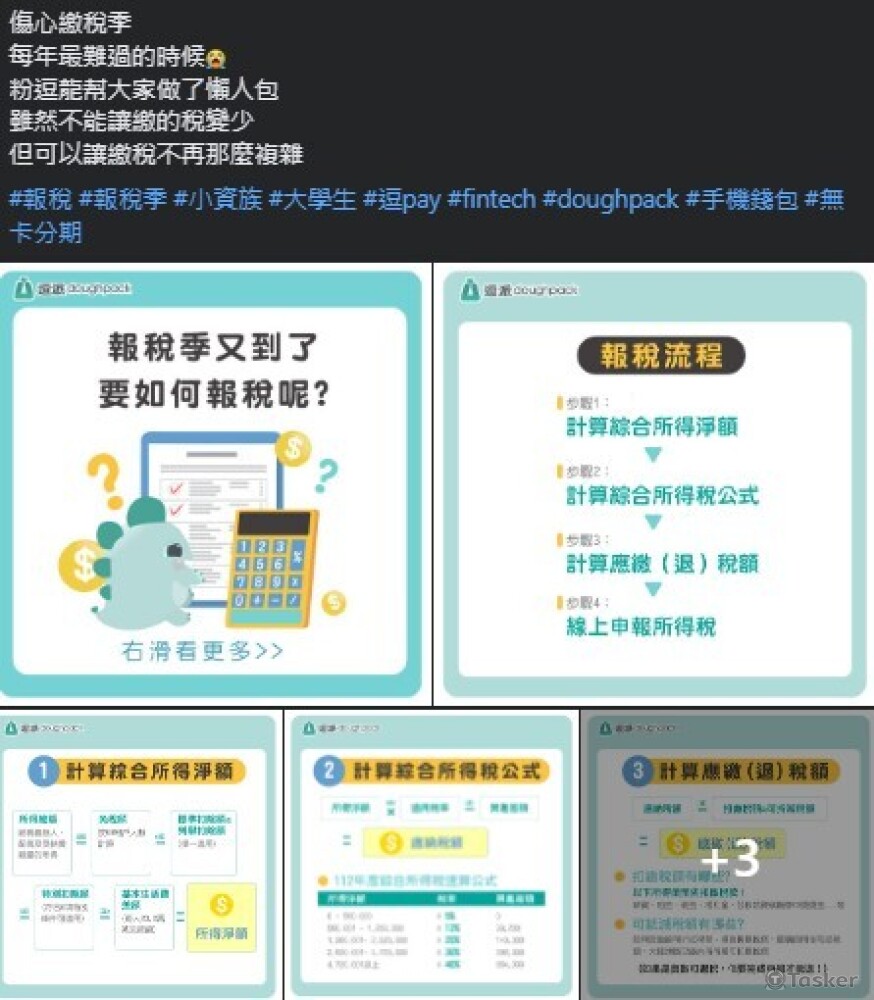This screenshot has width=874, height=1000.
Task: Open the #報稅季 hashtag
Action: (x=122, y=199)
